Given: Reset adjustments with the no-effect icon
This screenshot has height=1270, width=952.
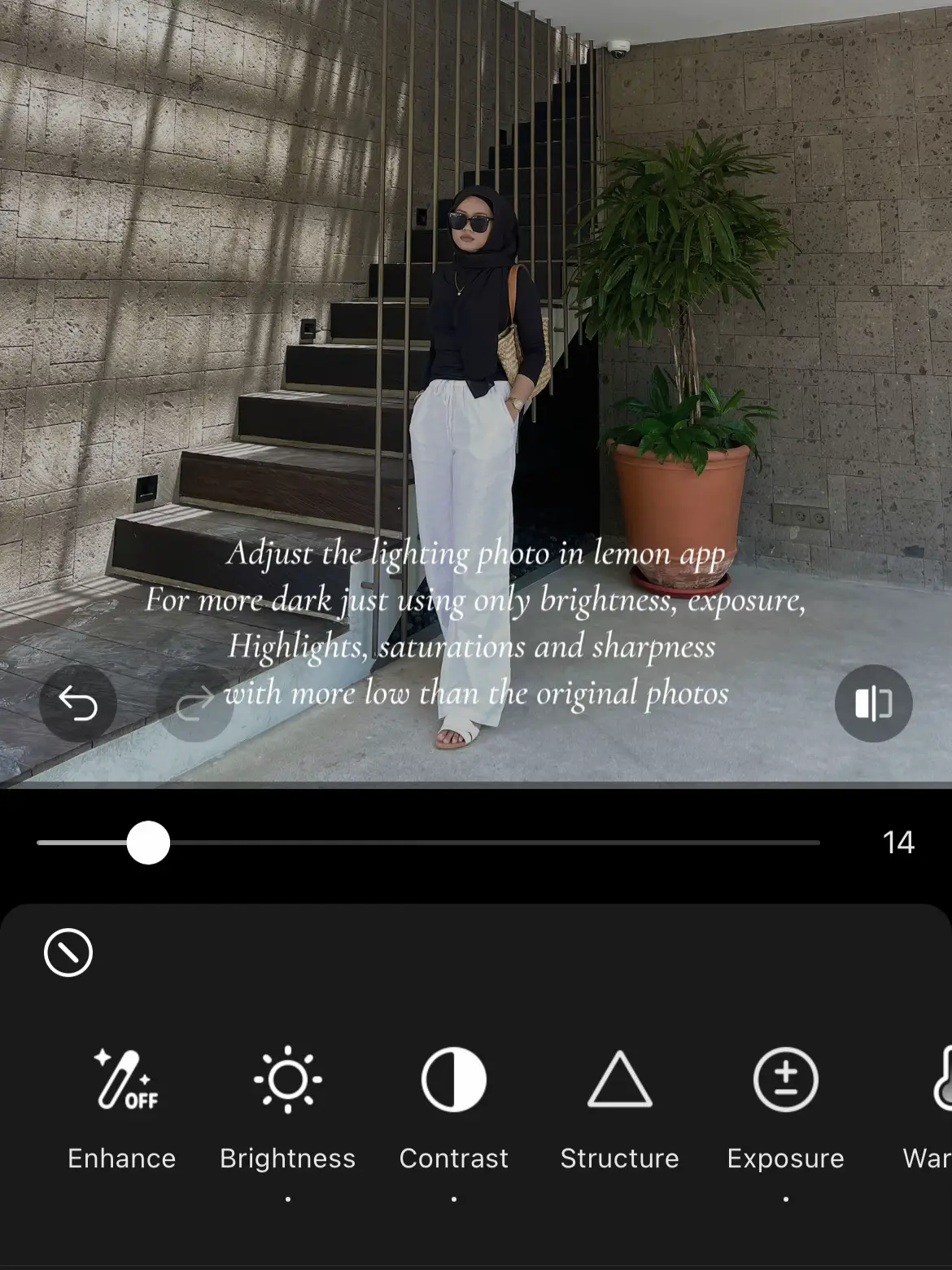Looking at the screenshot, I should coord(68,952).
